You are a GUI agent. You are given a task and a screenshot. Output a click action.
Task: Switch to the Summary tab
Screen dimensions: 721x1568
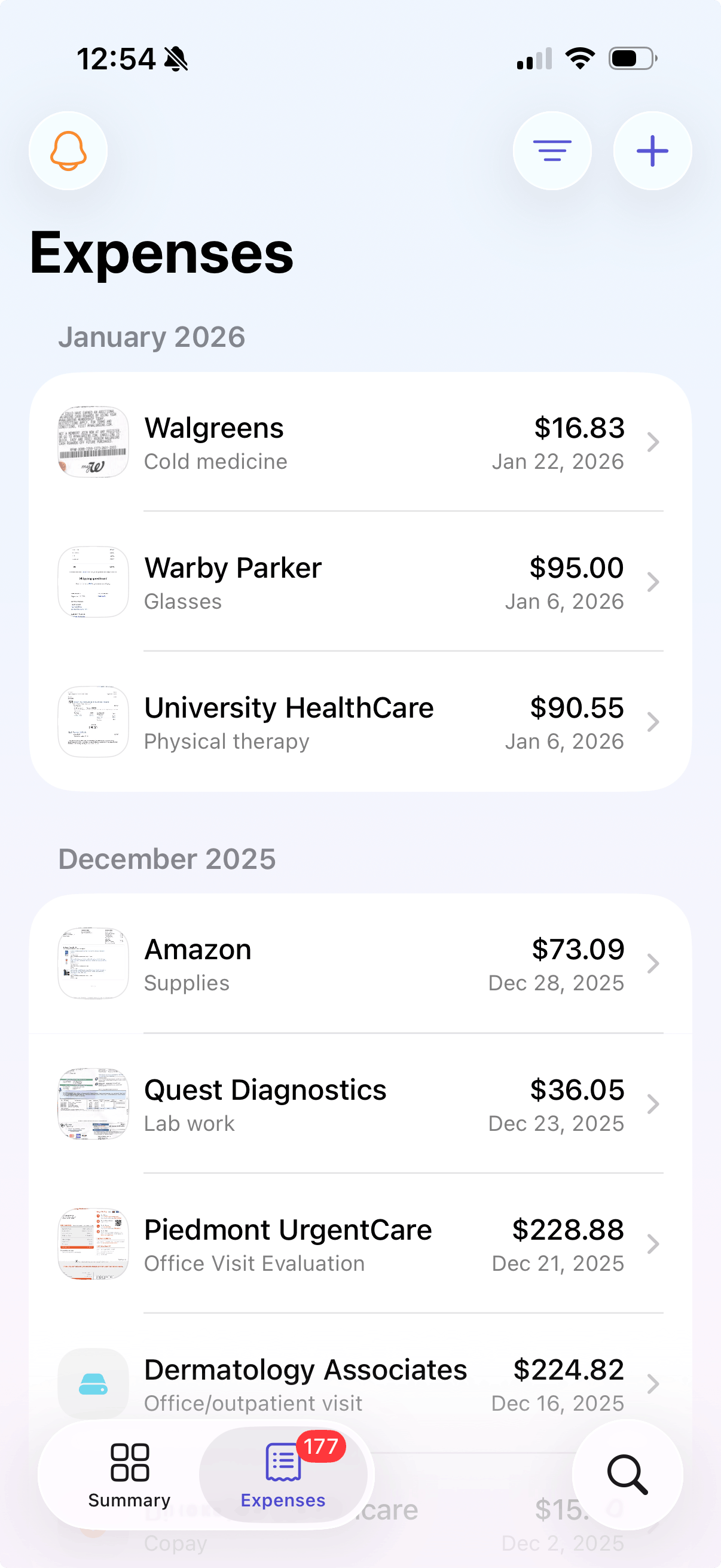tap(128, 1475)
